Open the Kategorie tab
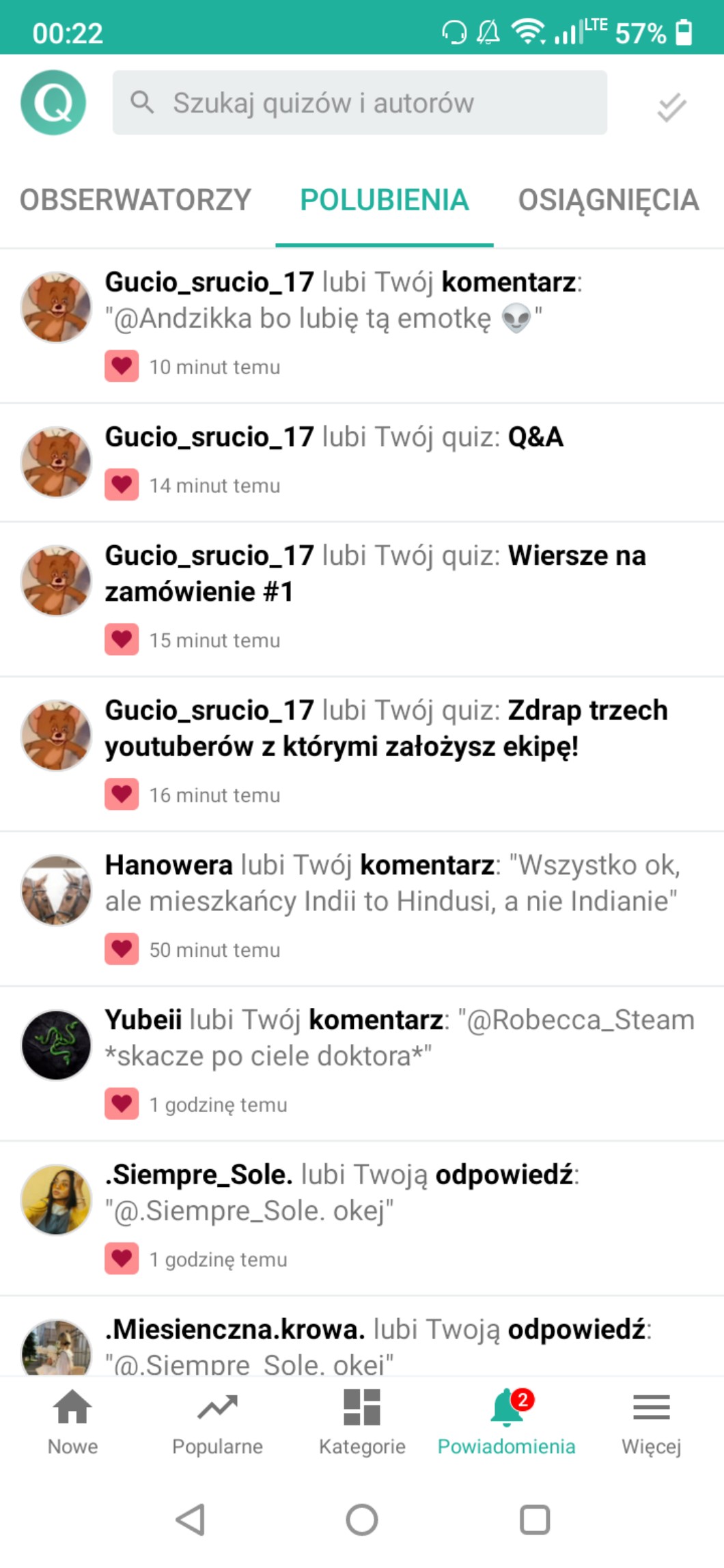 [362, 1422]
